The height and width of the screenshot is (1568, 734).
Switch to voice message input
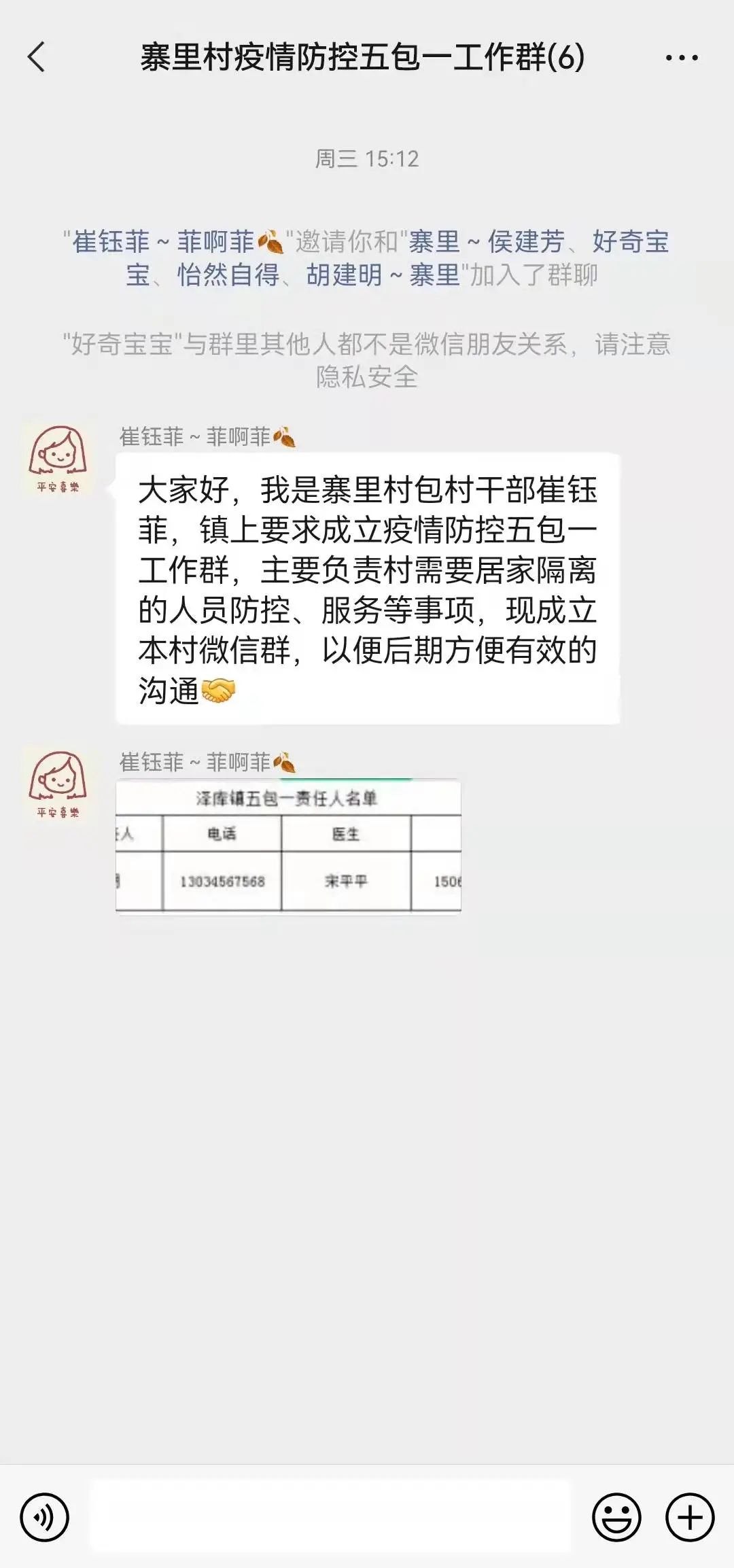pos(45,1517)
